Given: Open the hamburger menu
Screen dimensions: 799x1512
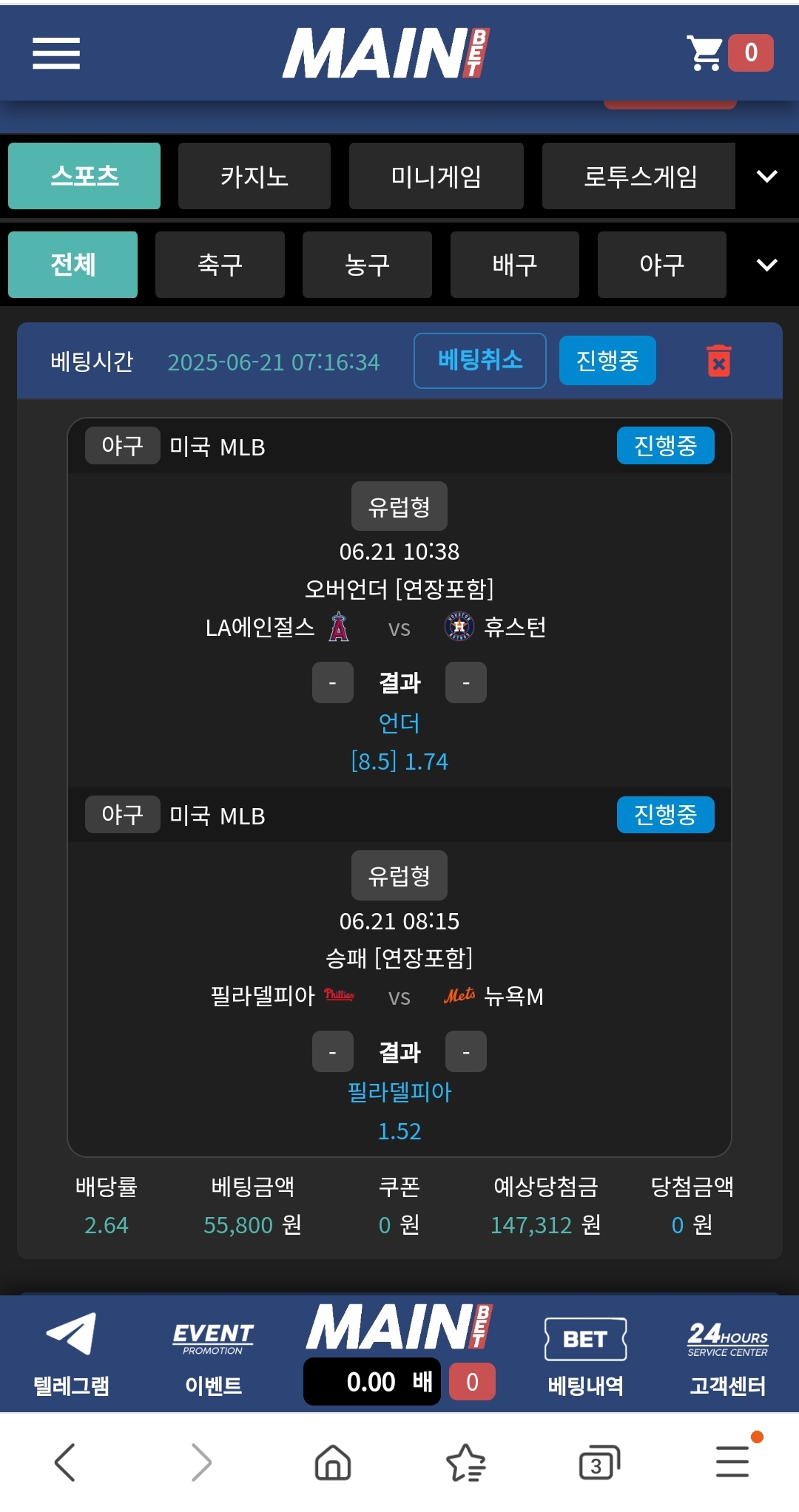Looking at the screenshot, I should click(x=56, y=53).
